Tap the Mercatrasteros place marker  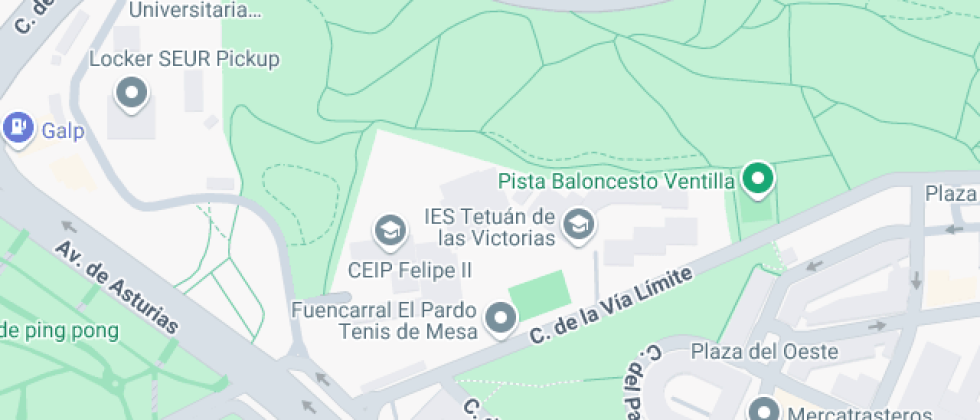[763, 410]
